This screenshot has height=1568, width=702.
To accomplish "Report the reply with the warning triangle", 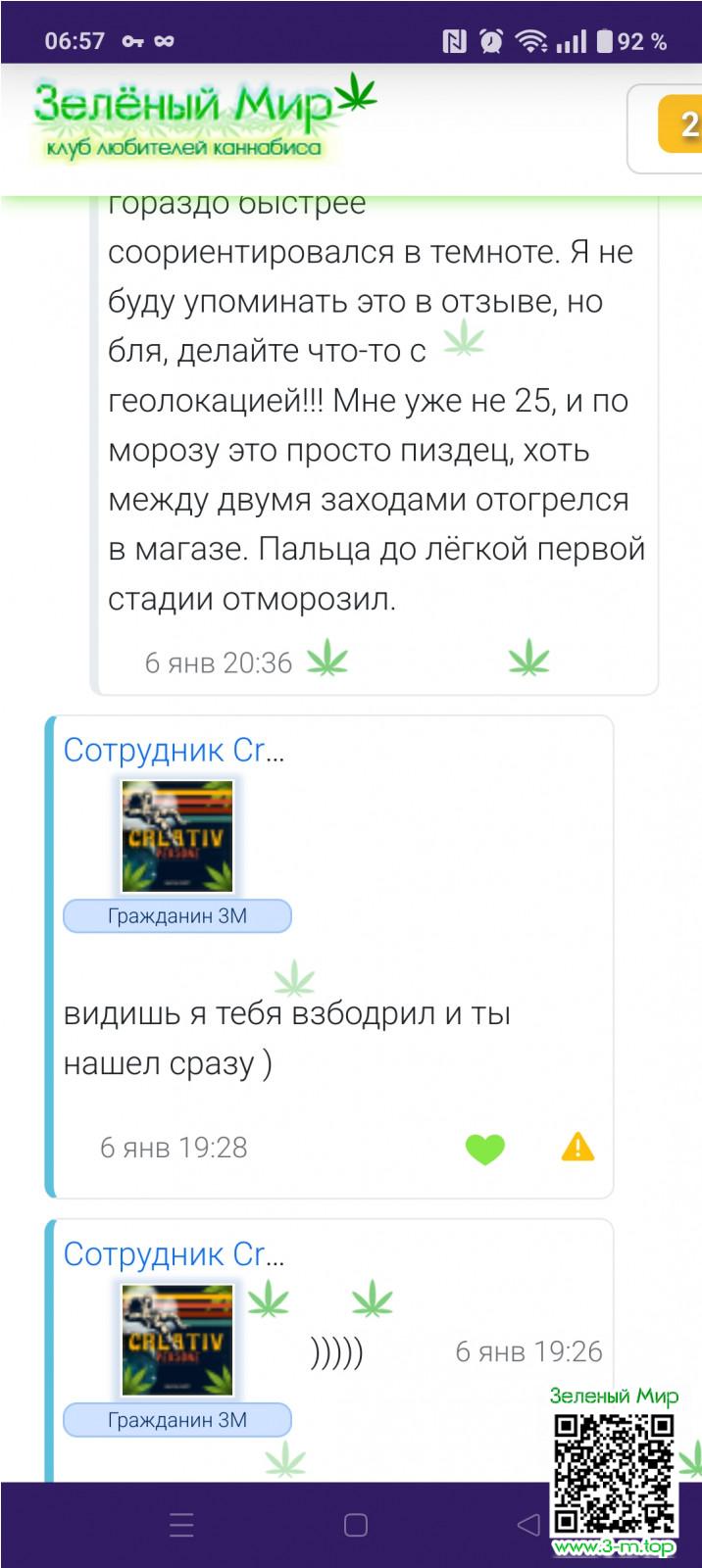I will click(577, 1147).
